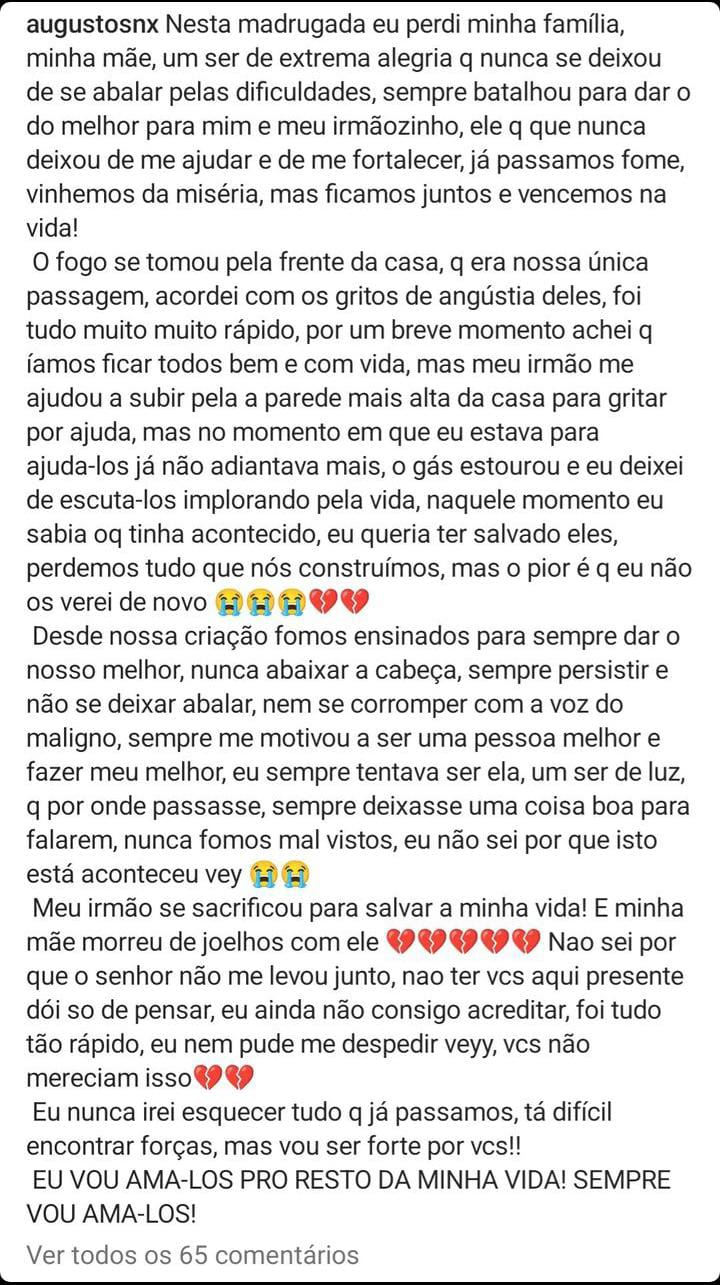View all 65 comments on the post
720x1285 pixels.
(192, 1254)
